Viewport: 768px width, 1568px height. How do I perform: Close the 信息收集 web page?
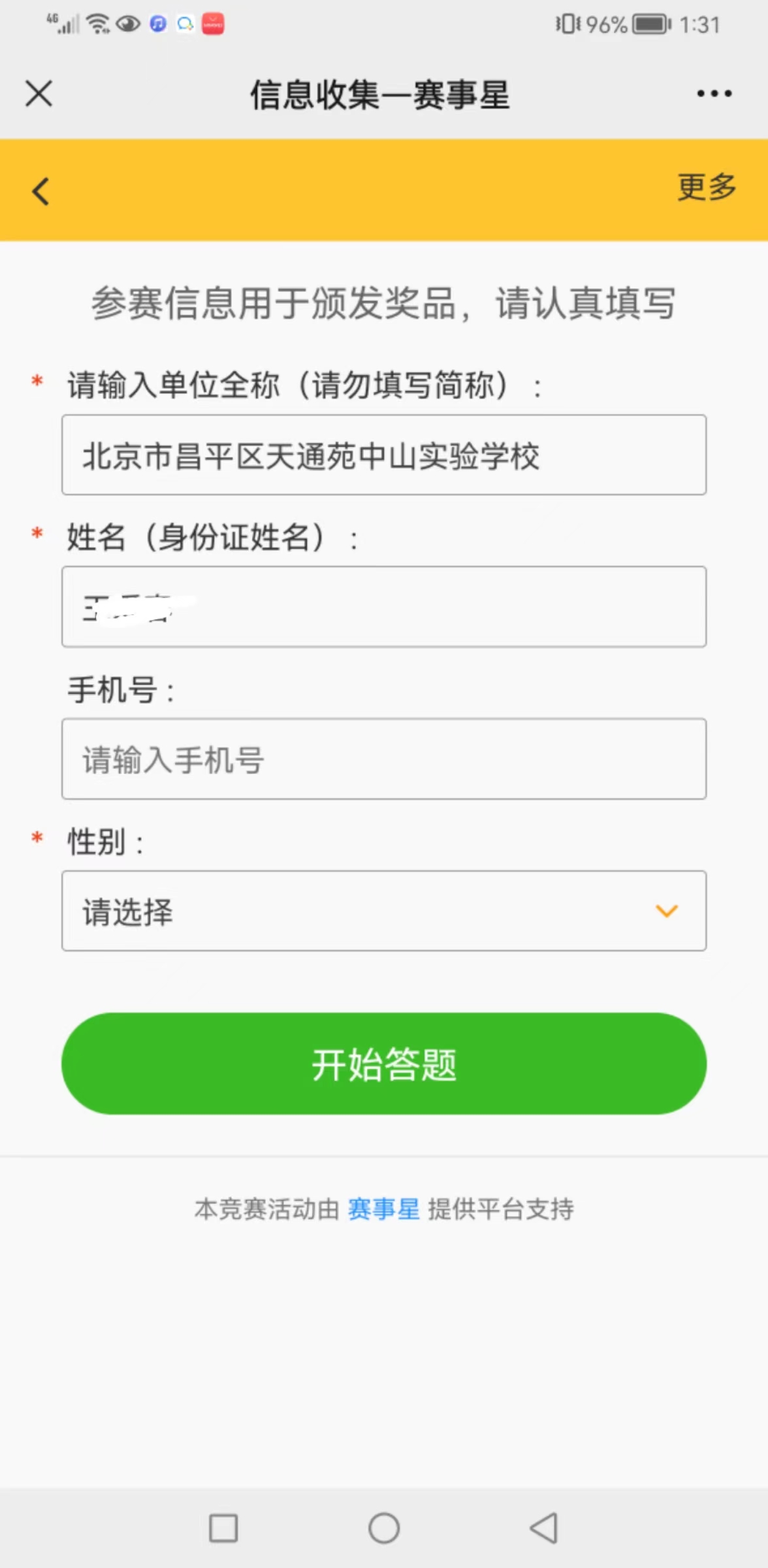pyautogui.click(x=39, y=93)
